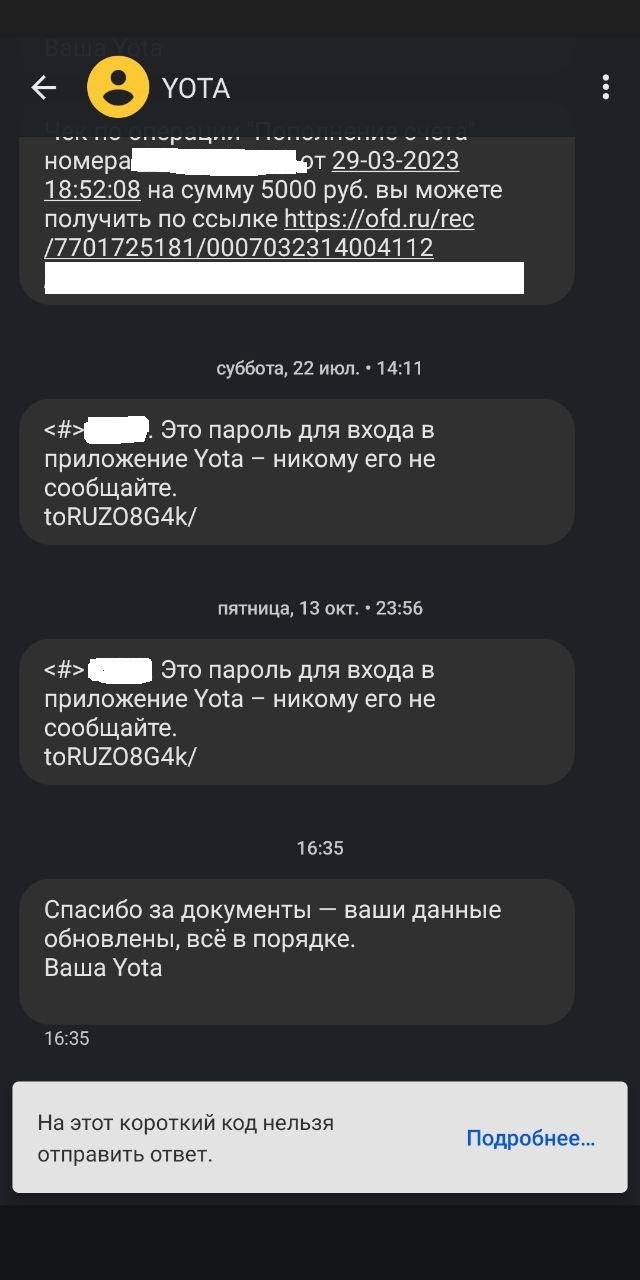
Task: Open the Подробнее… link about short code
Action: click(x=530, y=1138)
